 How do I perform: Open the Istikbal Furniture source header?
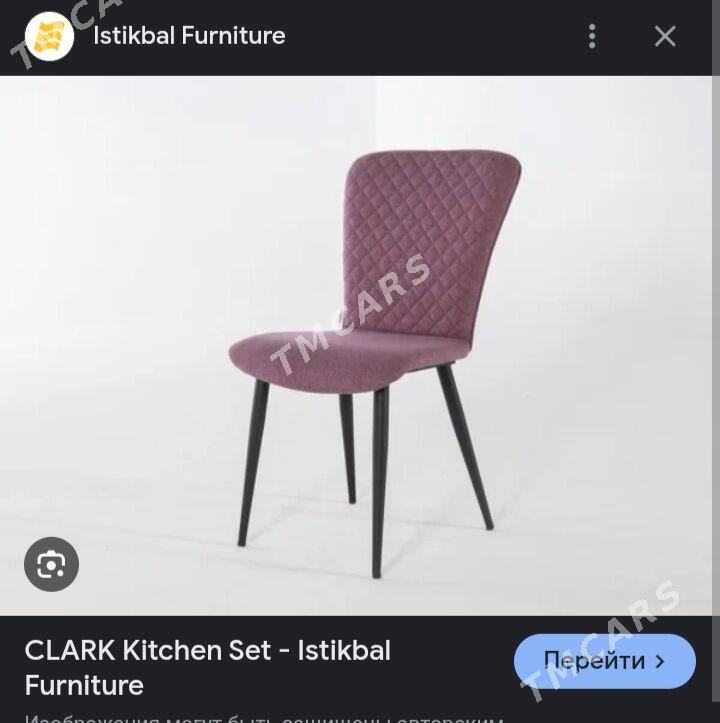pos(188,36)
